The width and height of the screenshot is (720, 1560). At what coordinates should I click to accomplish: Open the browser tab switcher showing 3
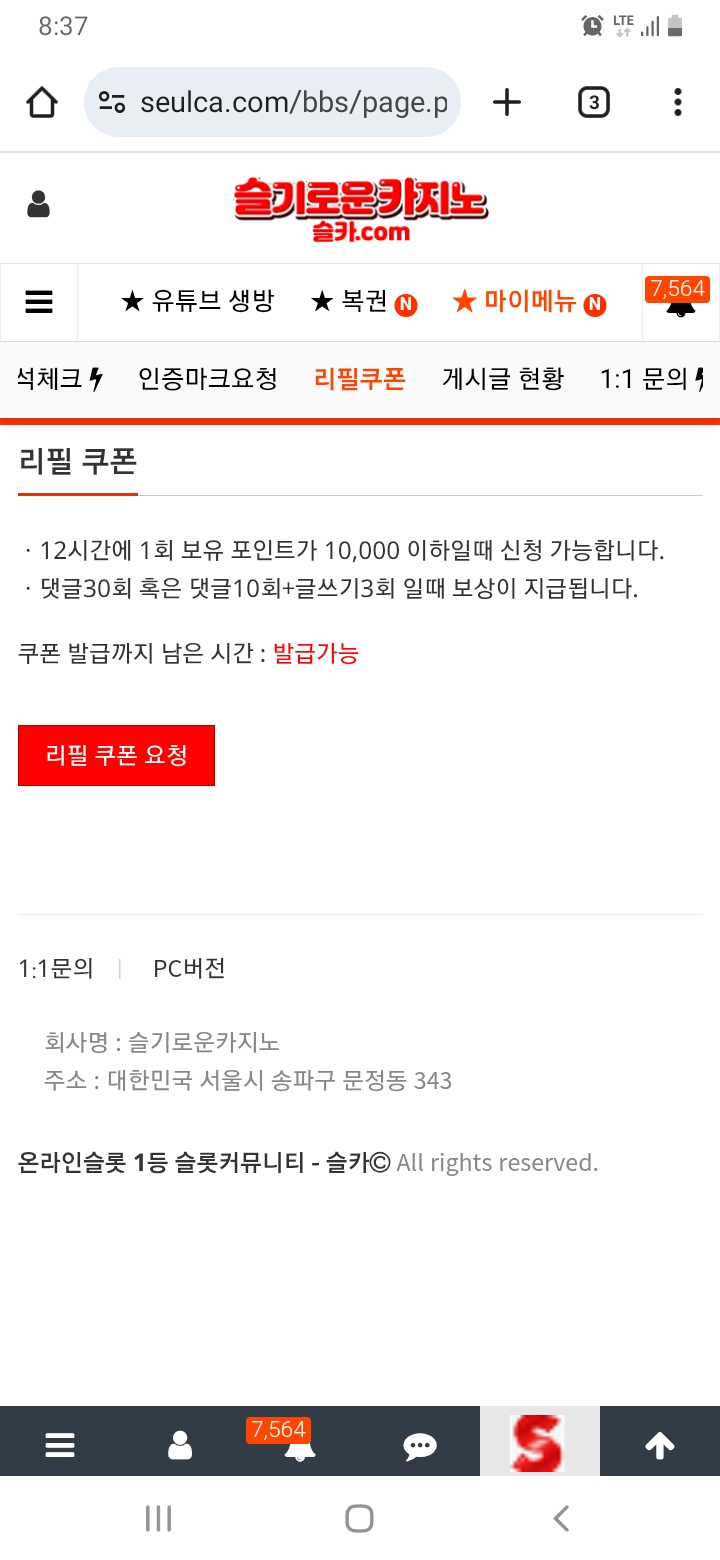593,102
